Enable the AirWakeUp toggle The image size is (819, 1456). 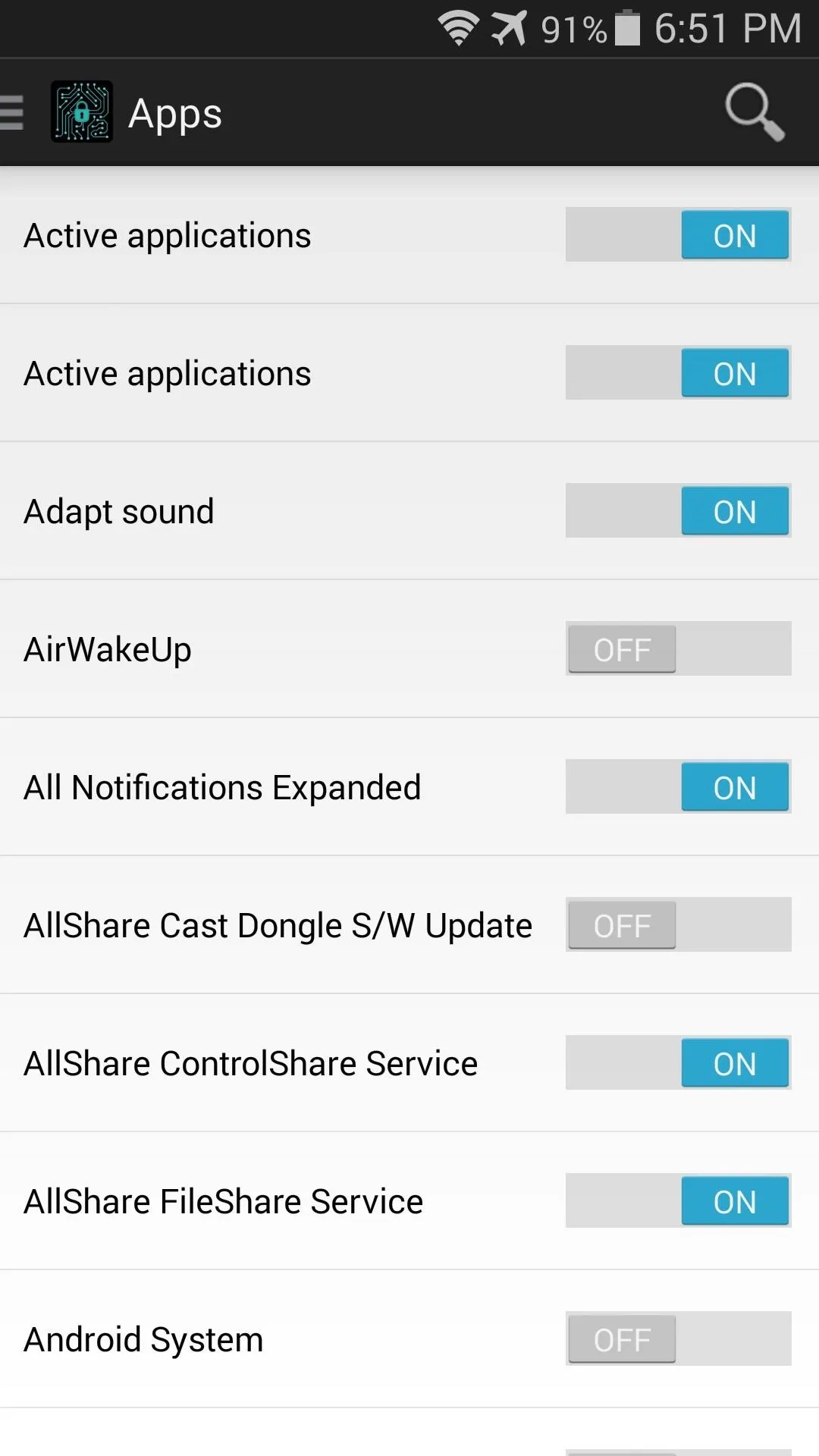(678, 648)
